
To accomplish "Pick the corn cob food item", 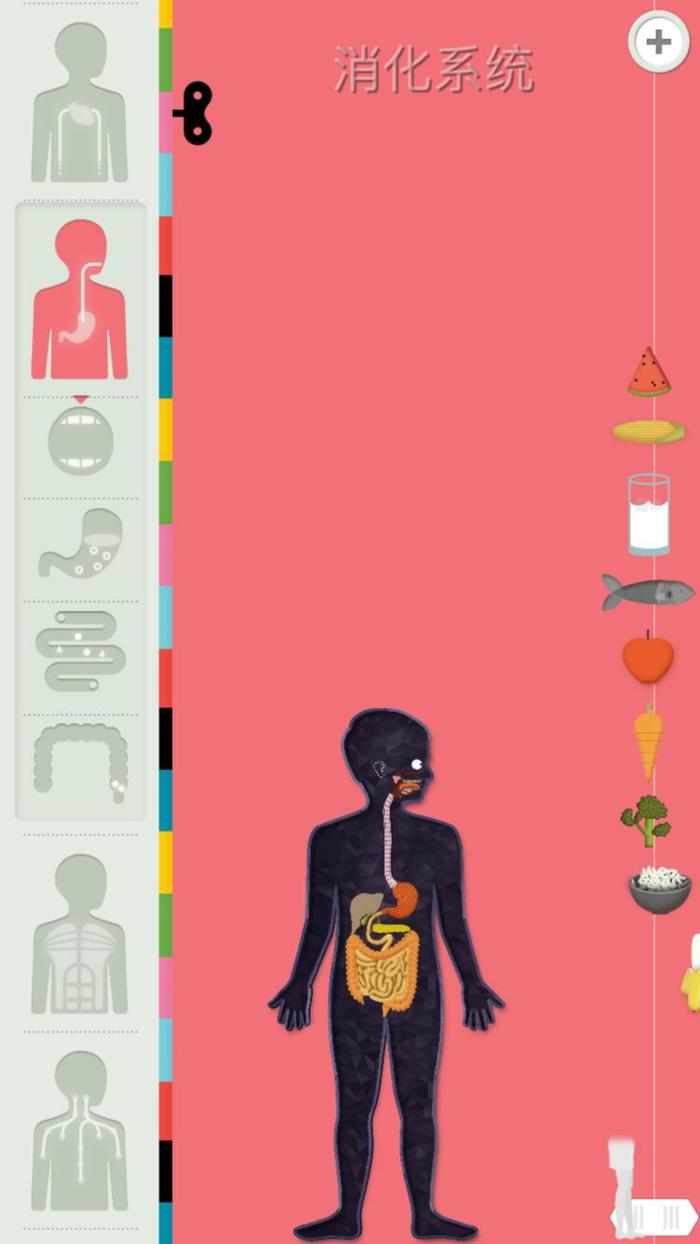I will pyautogui.click(x=649, y=432).
